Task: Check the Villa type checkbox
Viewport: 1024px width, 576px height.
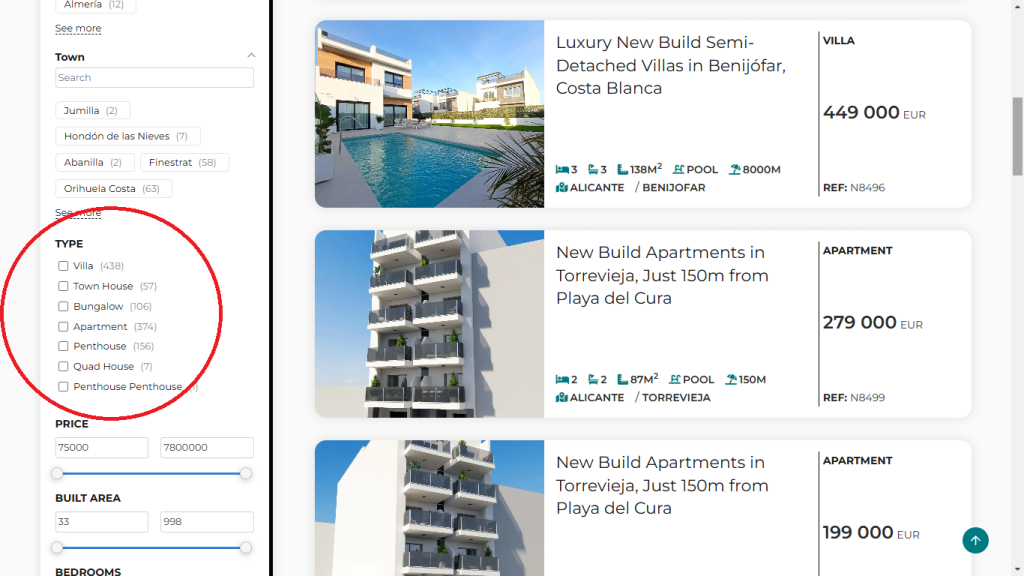Action: coord(63,266)
